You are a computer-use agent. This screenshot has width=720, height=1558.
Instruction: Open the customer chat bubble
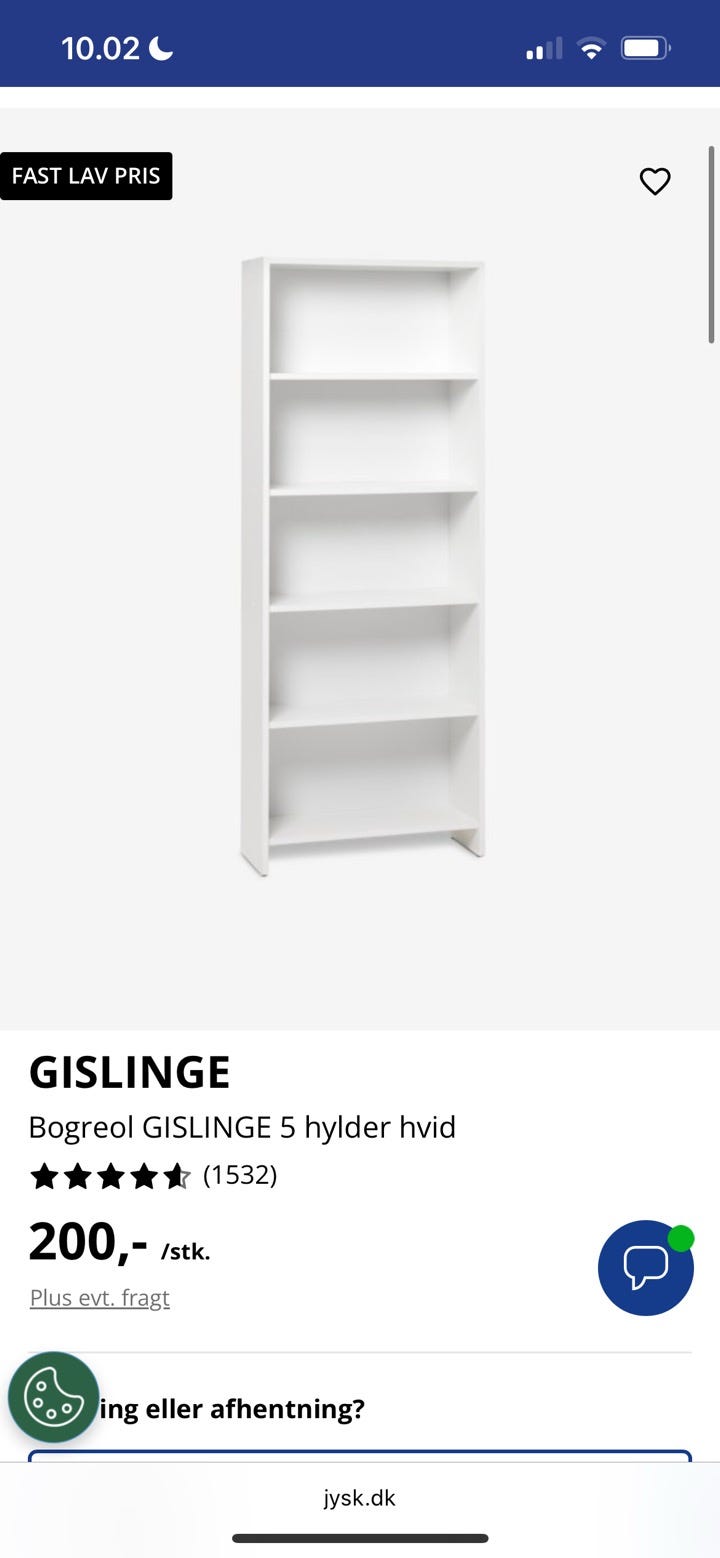coord(645,1268)
